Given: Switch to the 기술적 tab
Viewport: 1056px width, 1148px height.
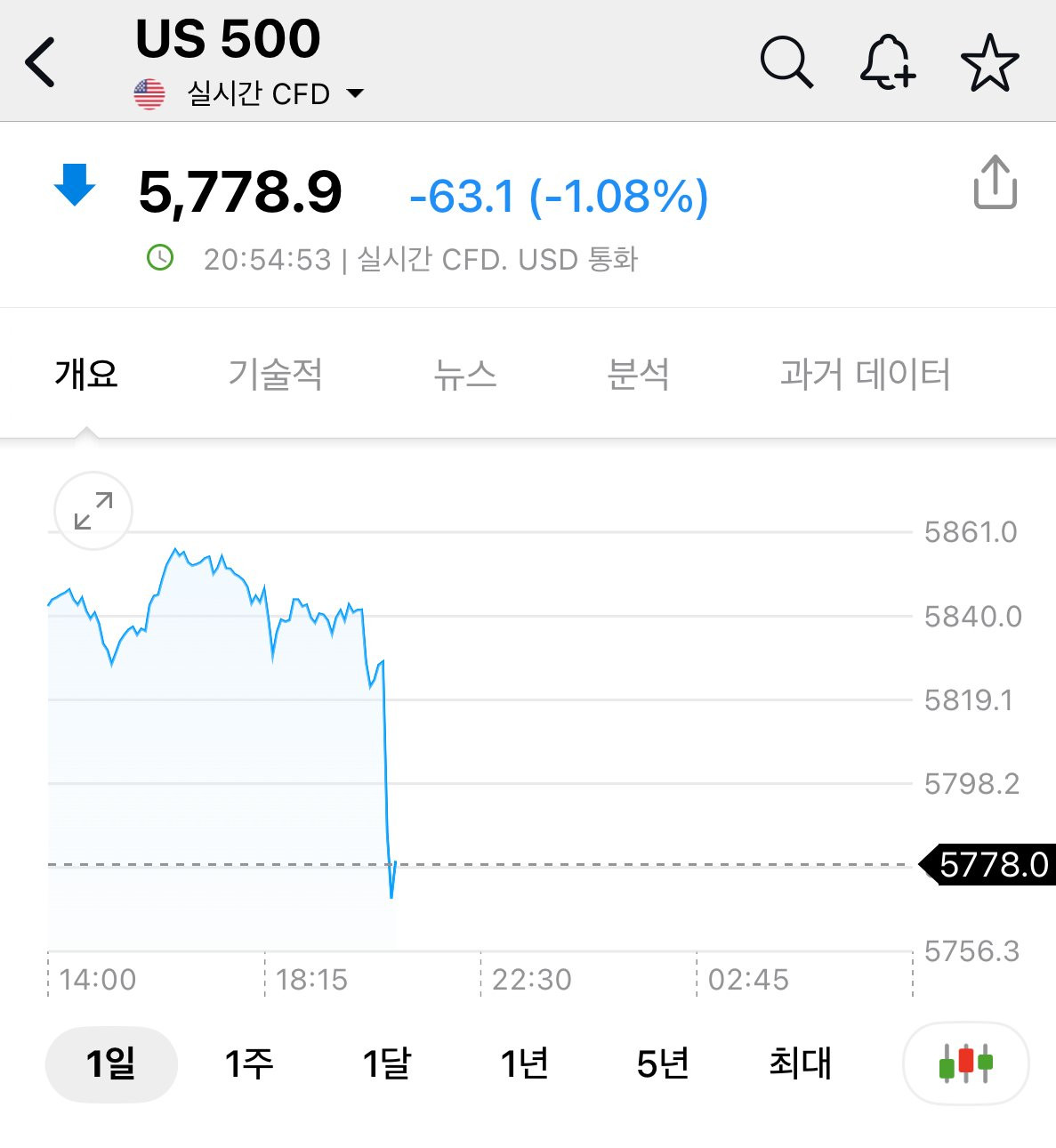Looking at the screenshot, I should pyautogui.click(x=275, y=374).
